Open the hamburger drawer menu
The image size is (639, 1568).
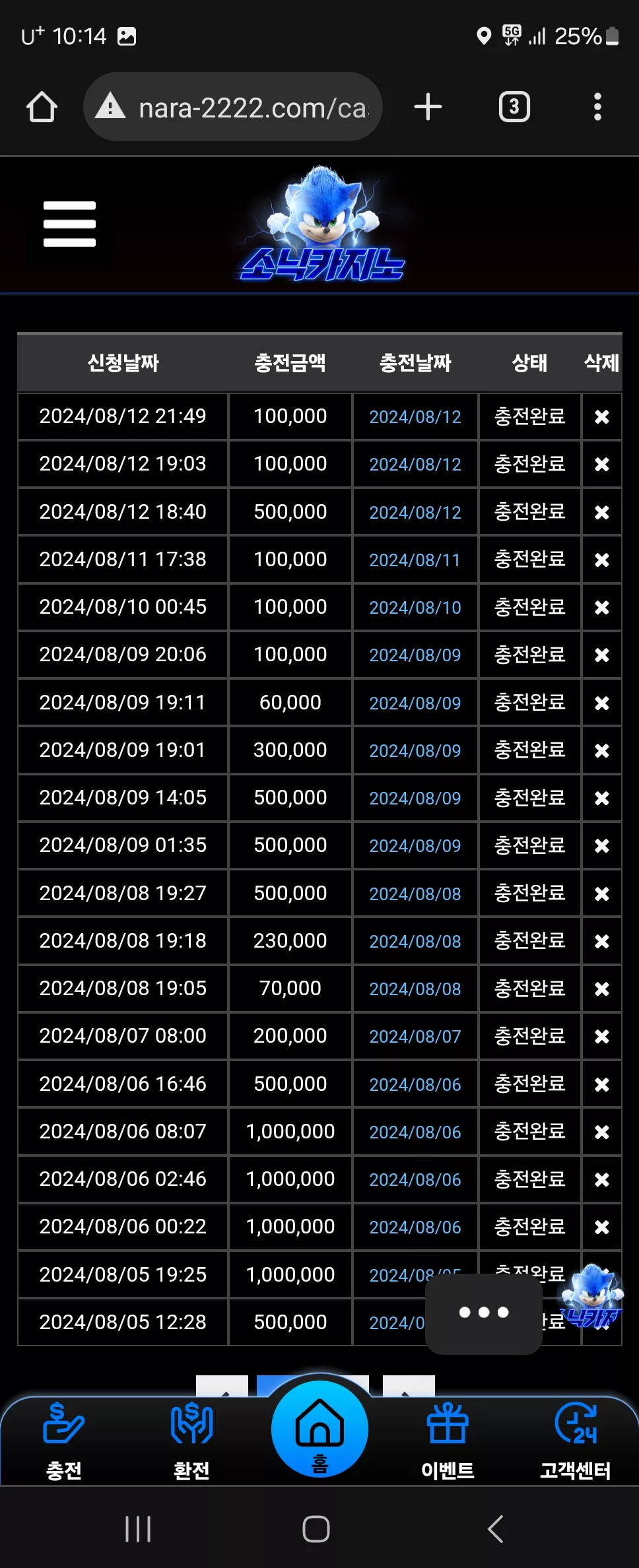click(69, 224)
